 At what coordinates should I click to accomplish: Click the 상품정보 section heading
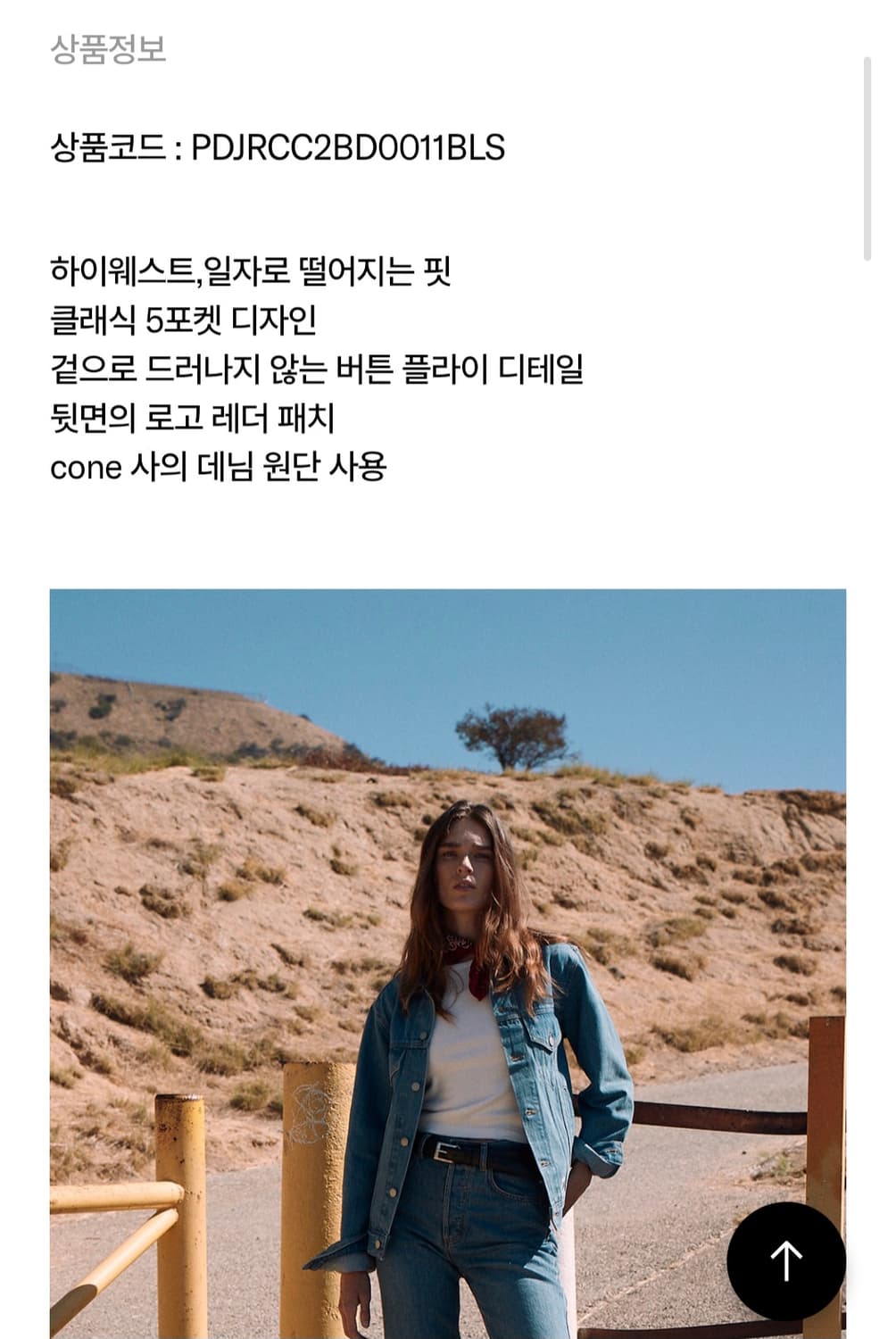click(107, 51)
